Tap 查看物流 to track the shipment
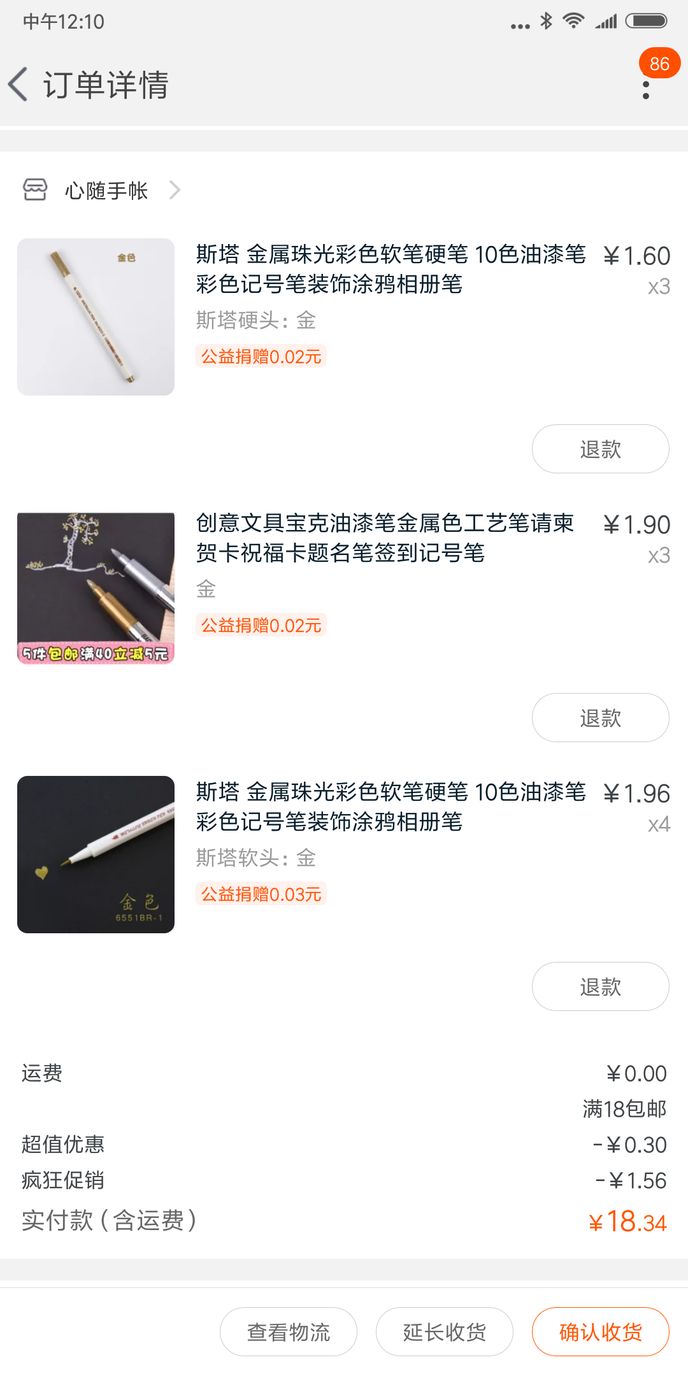Image resolution: width=688 pixels, height=1376 pixels. coord(288,1332)
